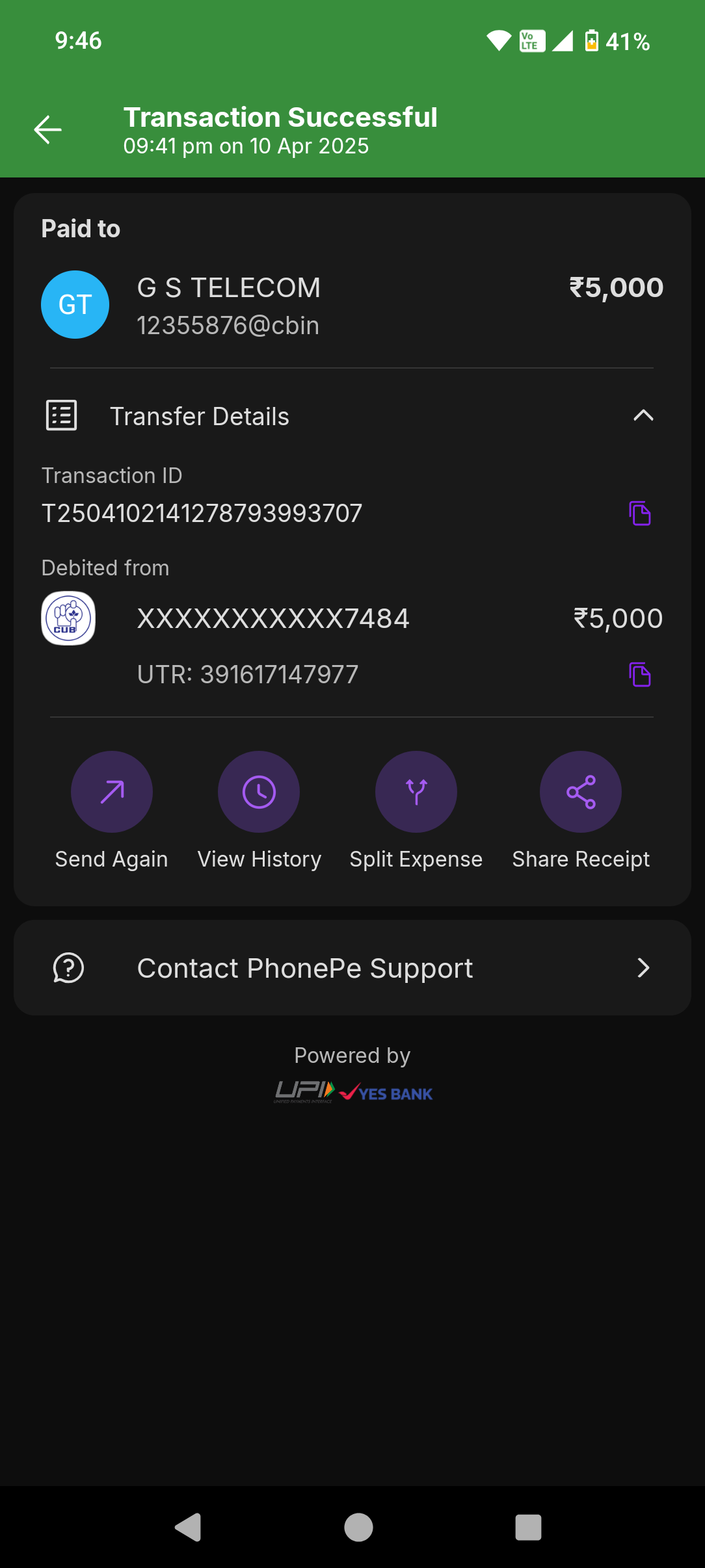Image resolution: width=705 pixels, height=1568 pixels.
Task: Collapse the Transfer Details section
Action: tap(643, 415)
